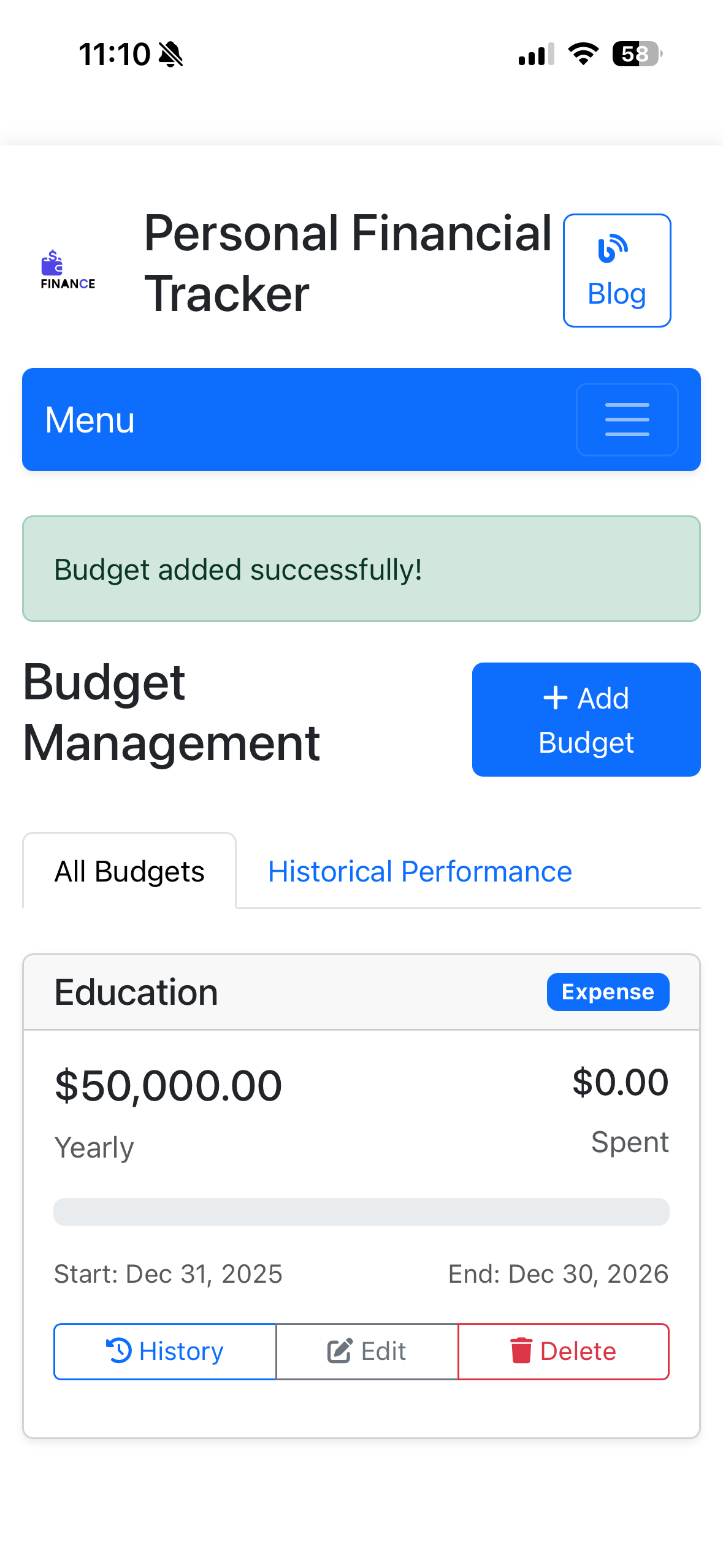This screenshot has width=723, height=1568.
Task: View History for the Education budget
Action: (164, 1351)
